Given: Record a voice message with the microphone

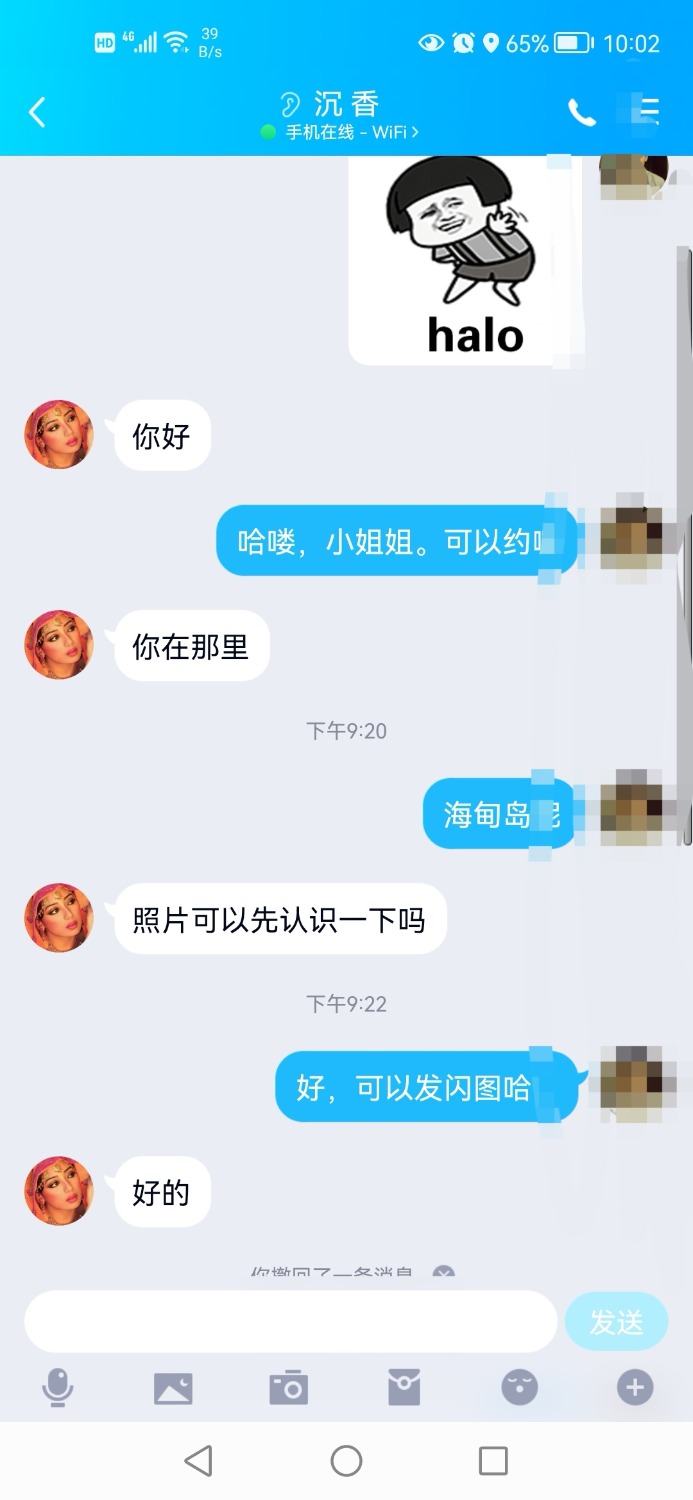Looking at the screenshot, I should [x=58, y=1388].
